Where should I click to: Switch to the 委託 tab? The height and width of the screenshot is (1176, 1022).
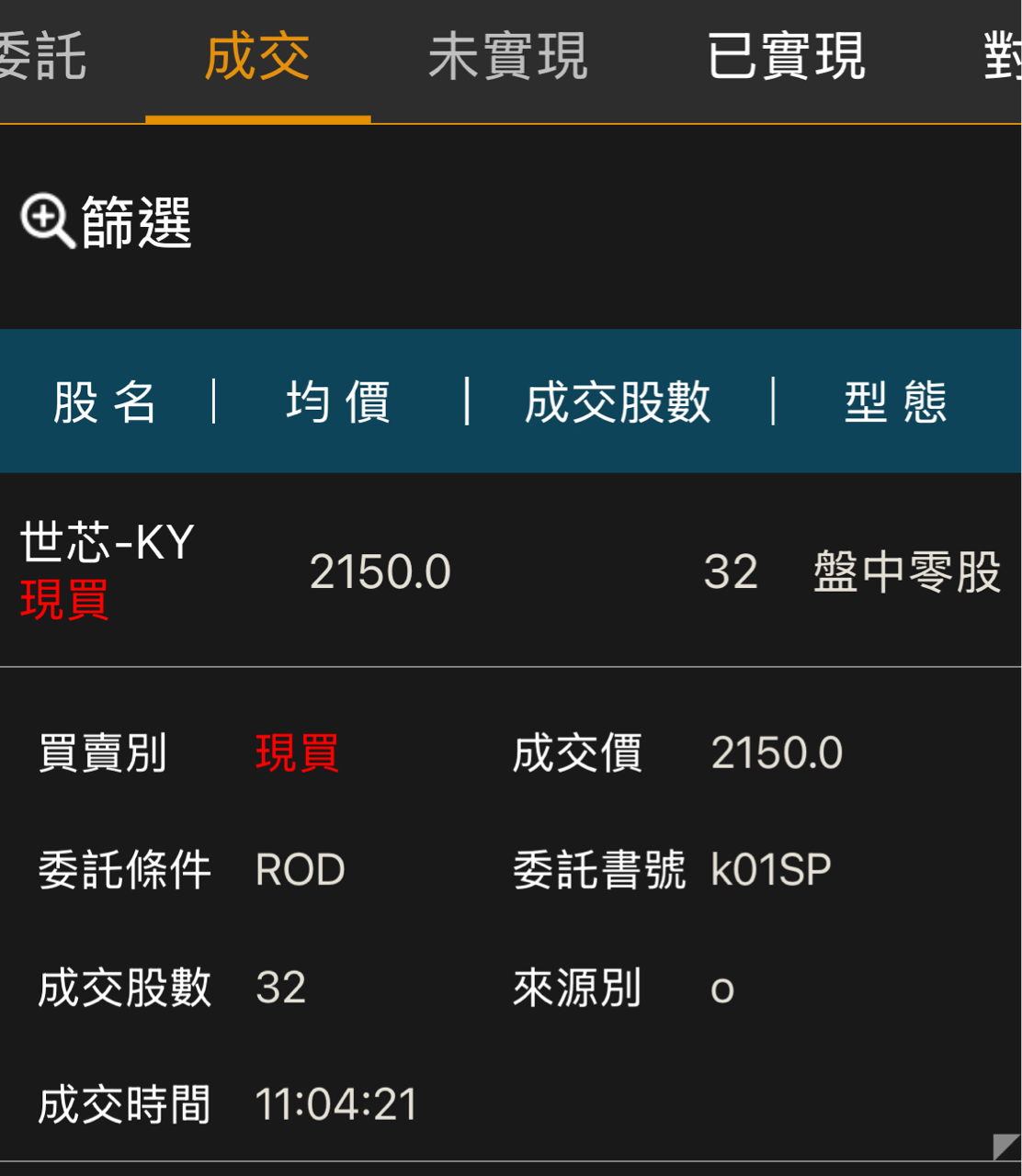click(x=42, y=57)
